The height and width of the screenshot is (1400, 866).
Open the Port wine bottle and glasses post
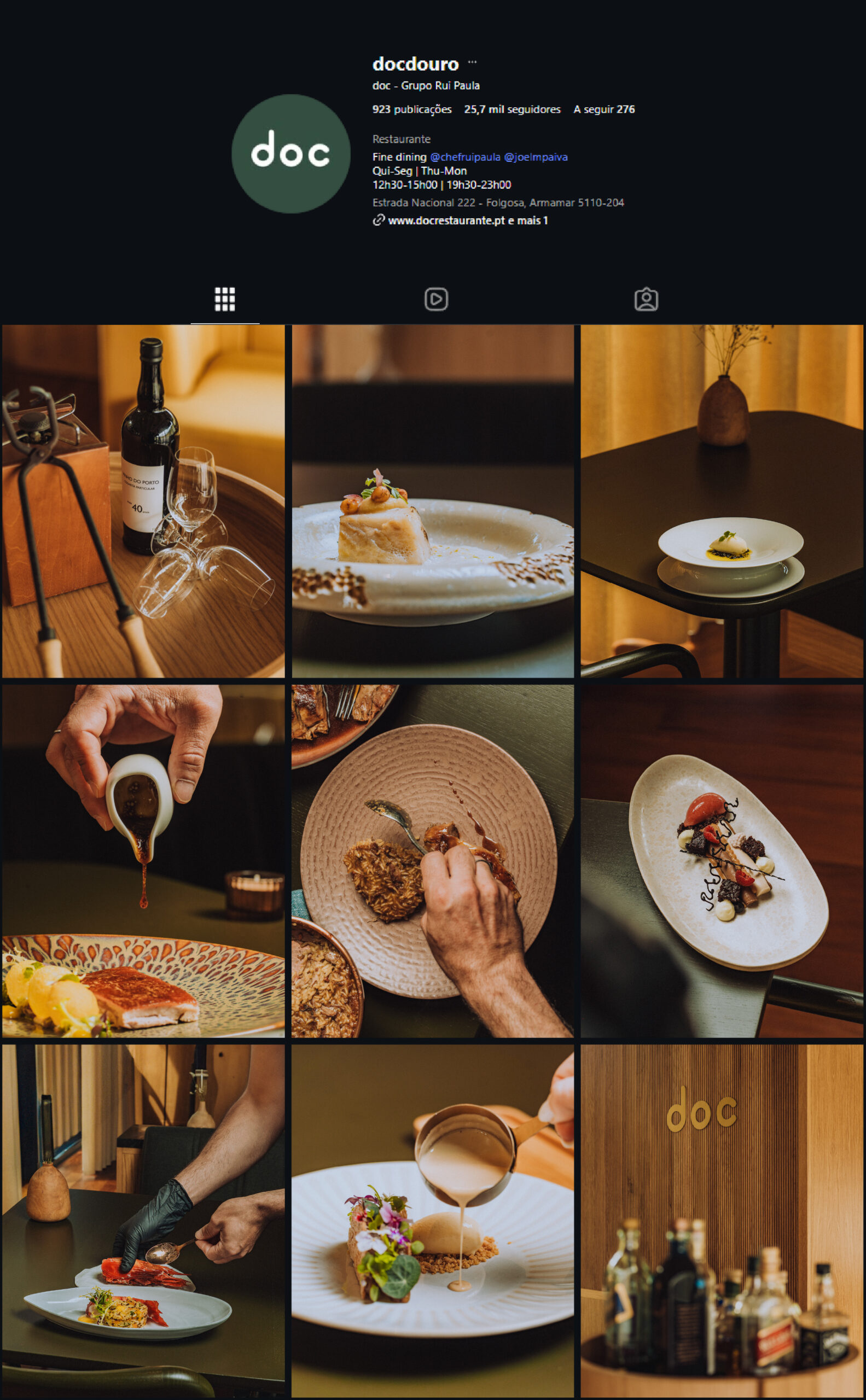[143, 501]
